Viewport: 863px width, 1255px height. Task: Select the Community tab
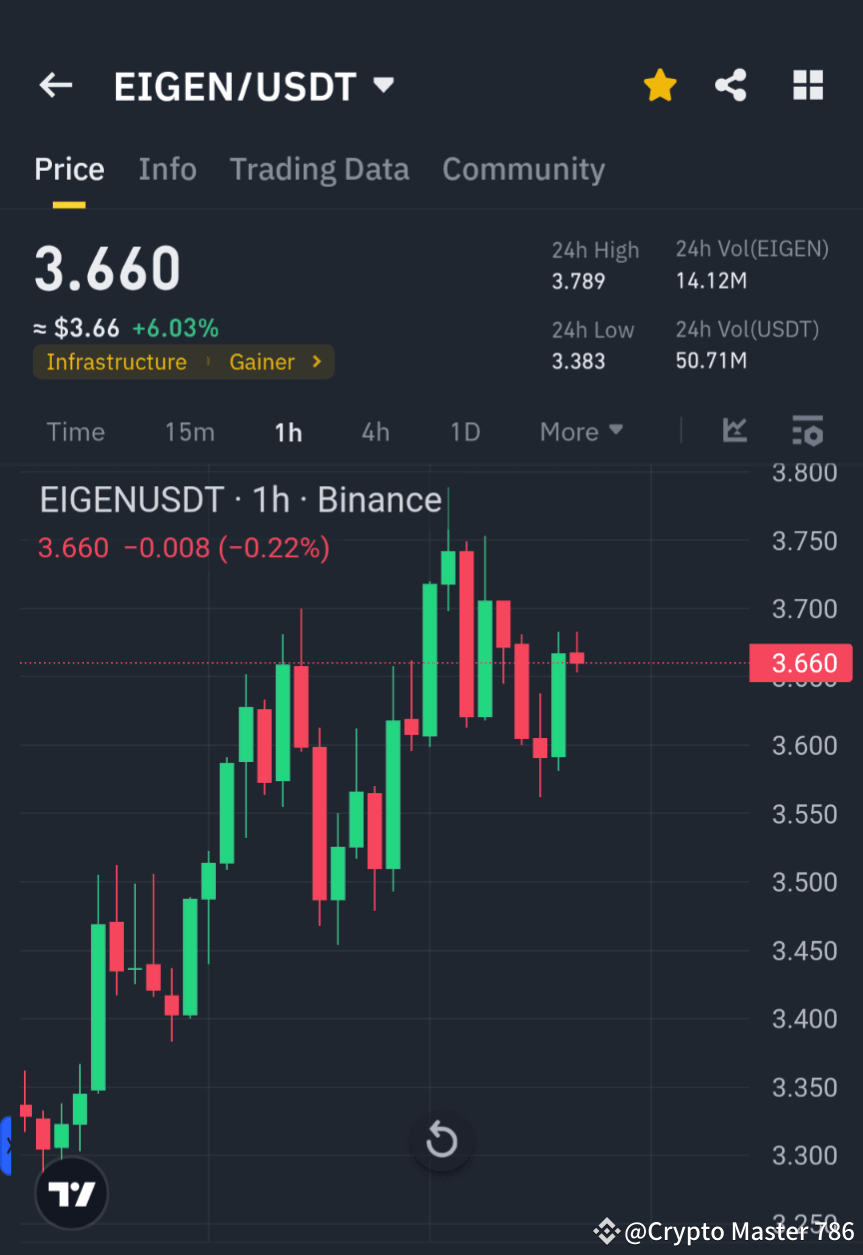523,169
